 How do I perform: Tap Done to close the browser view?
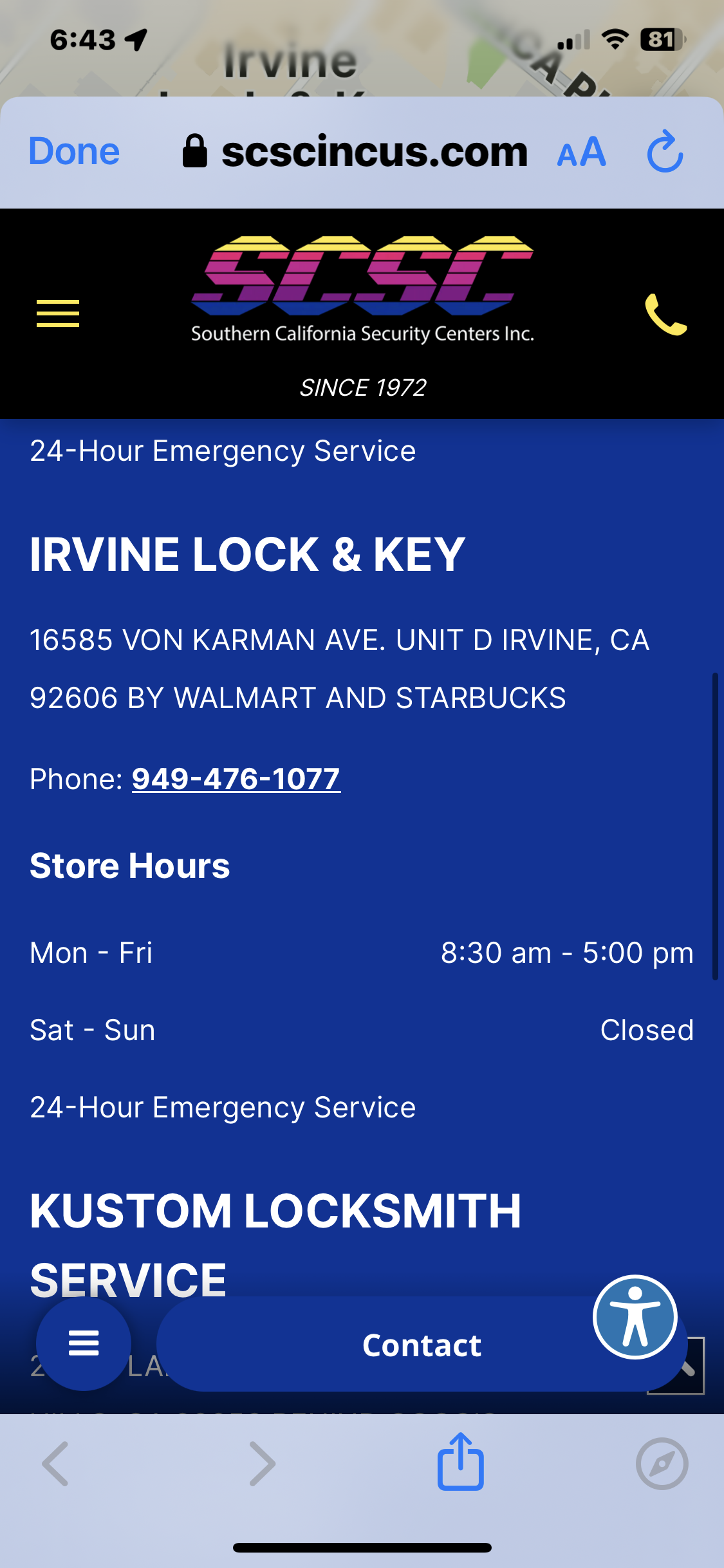74,152
